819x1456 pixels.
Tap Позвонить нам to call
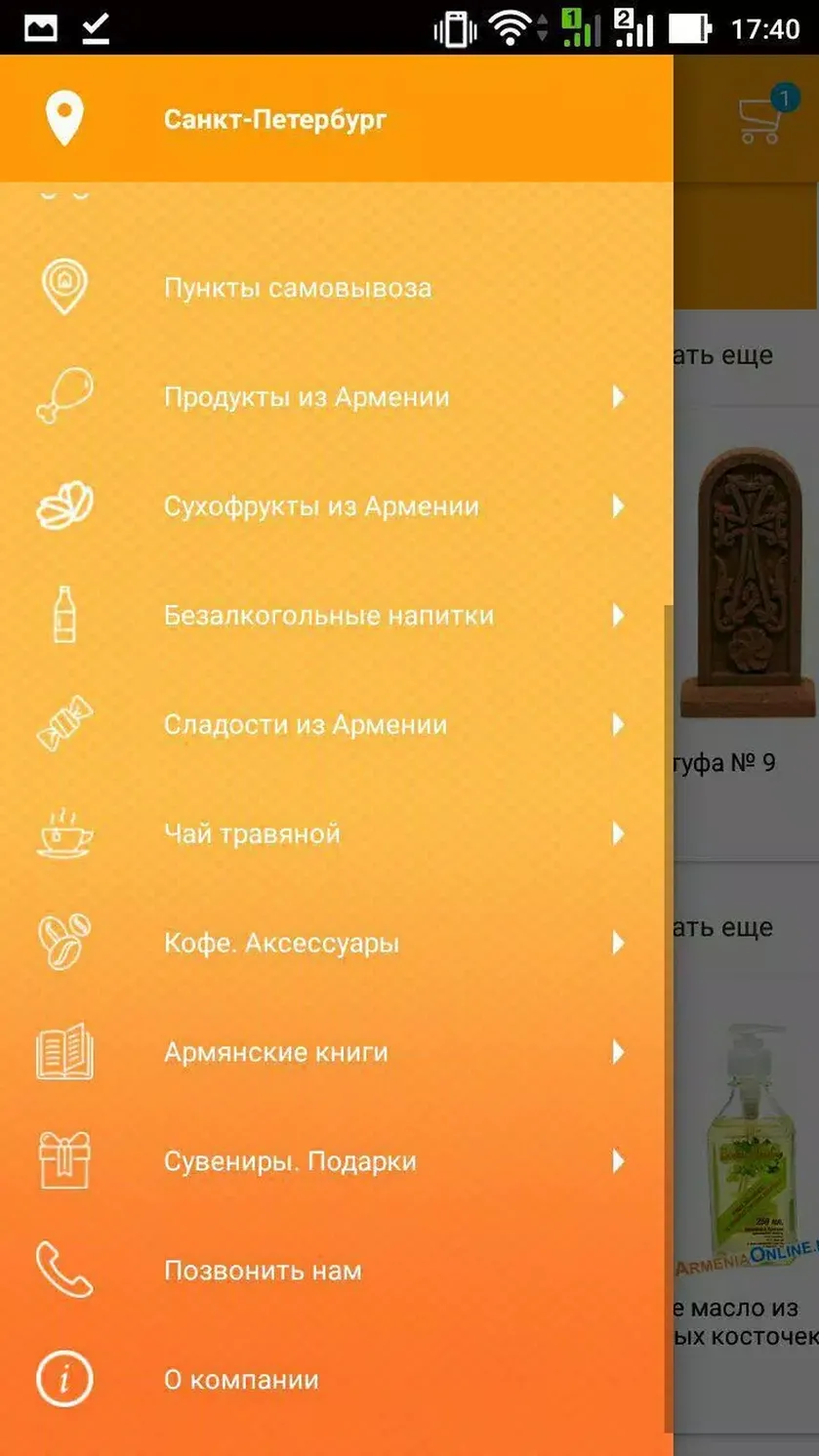pyautogui.click(x=336, y=1272)
